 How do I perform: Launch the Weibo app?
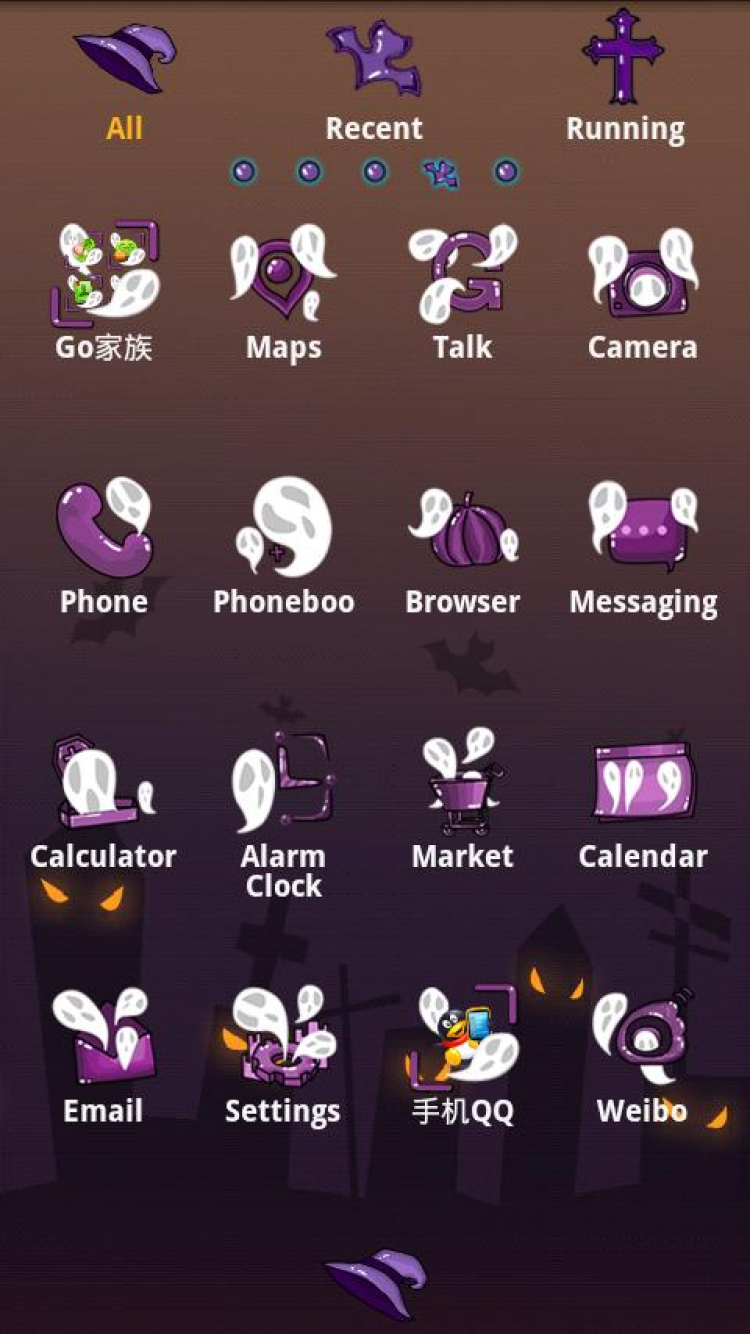point(642,1055)
